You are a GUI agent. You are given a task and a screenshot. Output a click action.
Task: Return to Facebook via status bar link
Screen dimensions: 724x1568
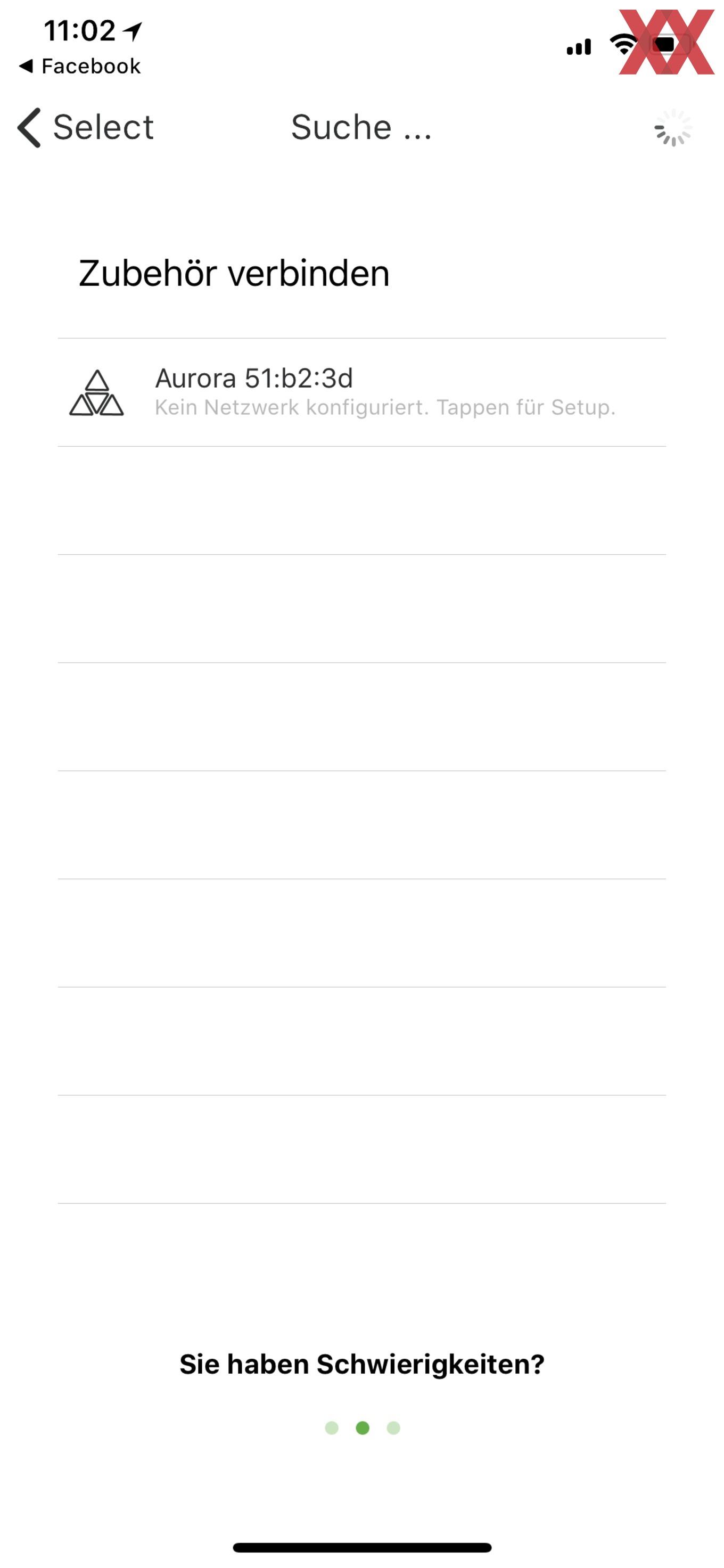80,65
